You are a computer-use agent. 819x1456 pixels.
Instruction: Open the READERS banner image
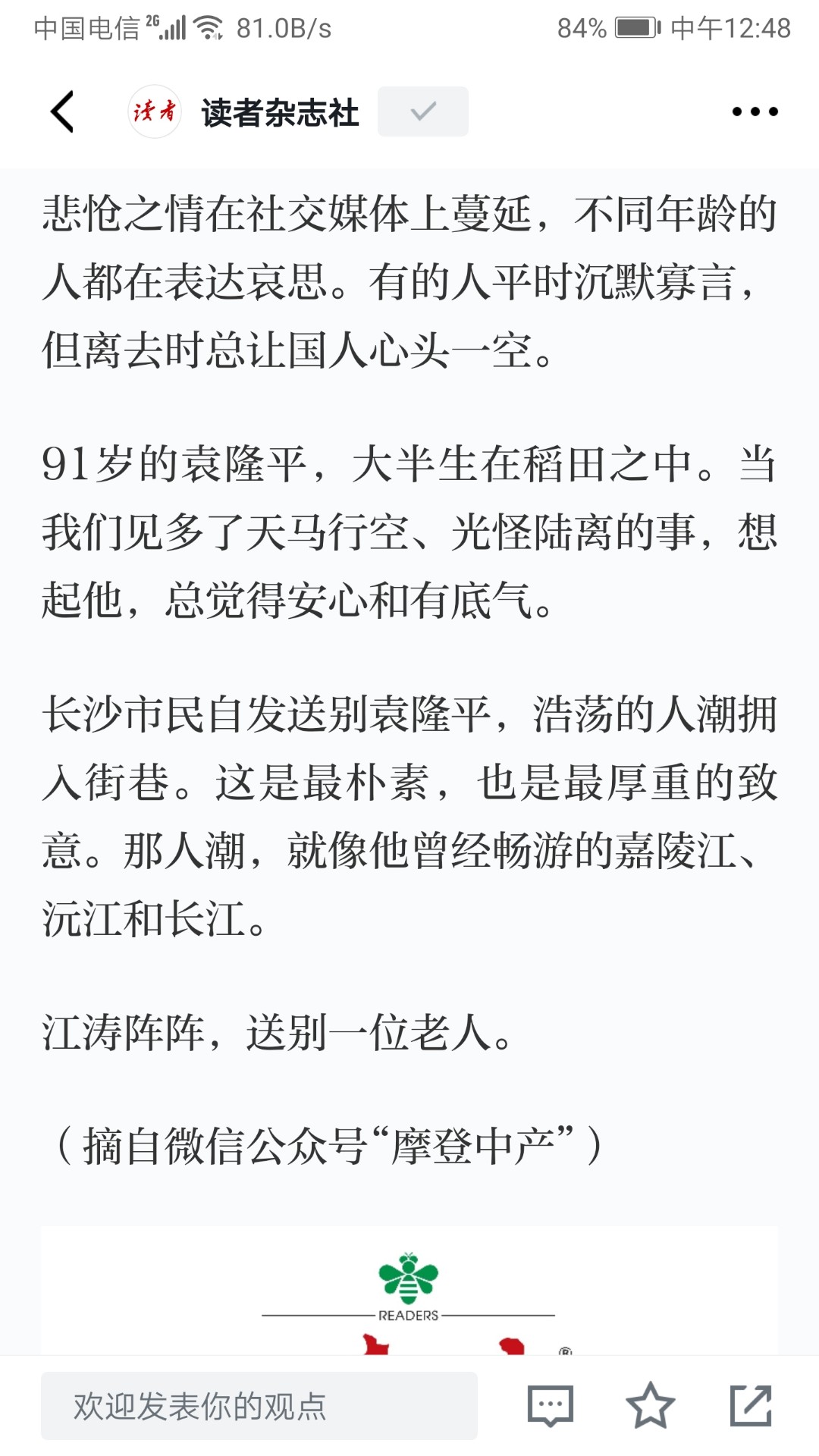click(x=409, y=1291)
